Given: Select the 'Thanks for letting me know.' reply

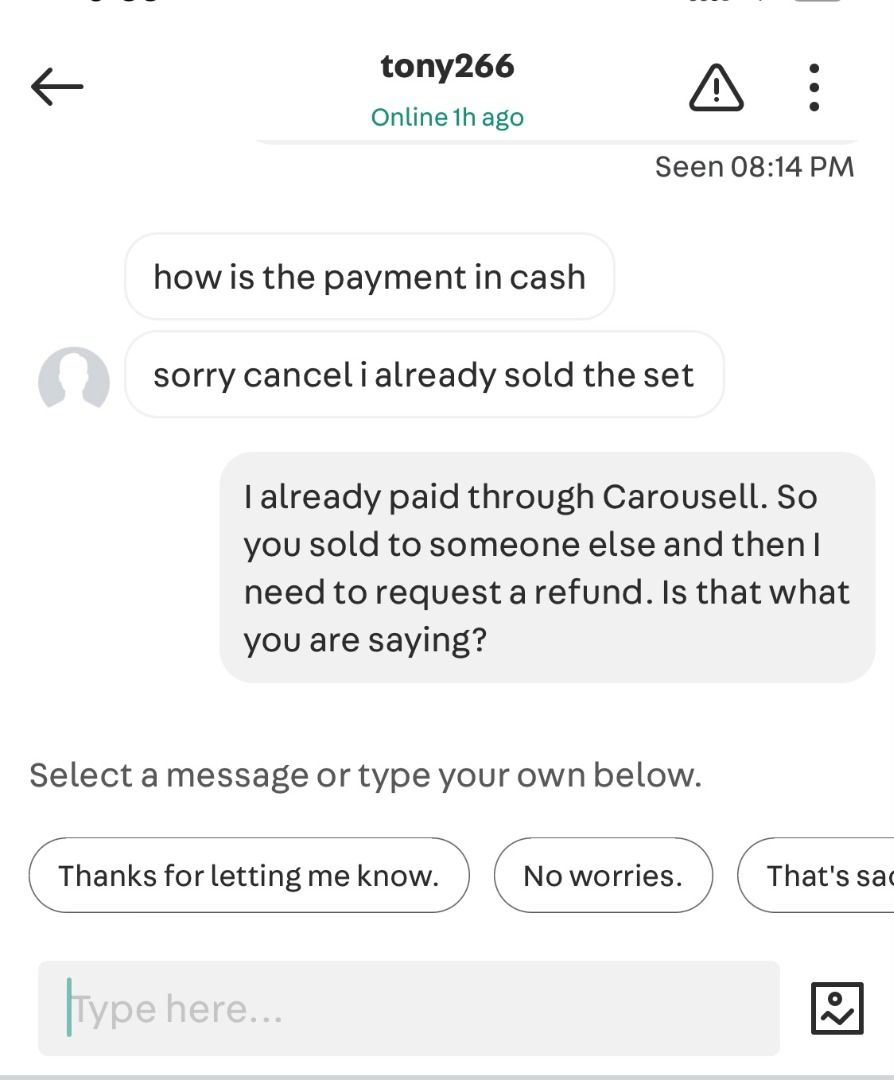Looking at the screenshot, I should click(x=249, y=876).
